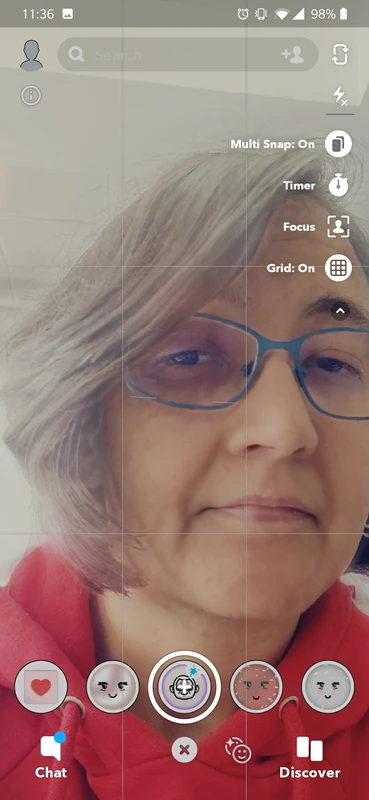369x800 pixels.
Task: Flip the camera with the rotate icon
Action: pos(340,55)
